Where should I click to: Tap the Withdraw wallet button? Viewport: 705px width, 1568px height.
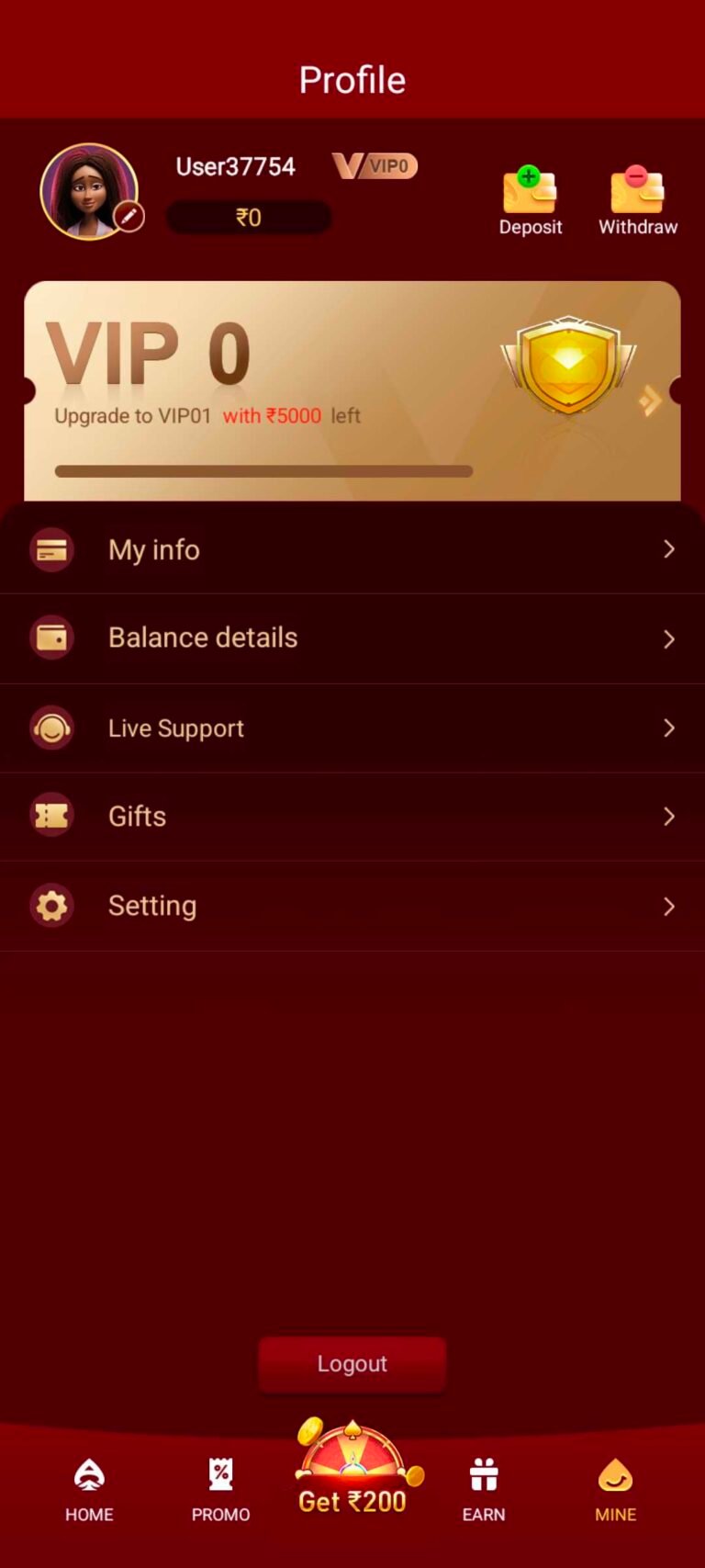[638, 201]
